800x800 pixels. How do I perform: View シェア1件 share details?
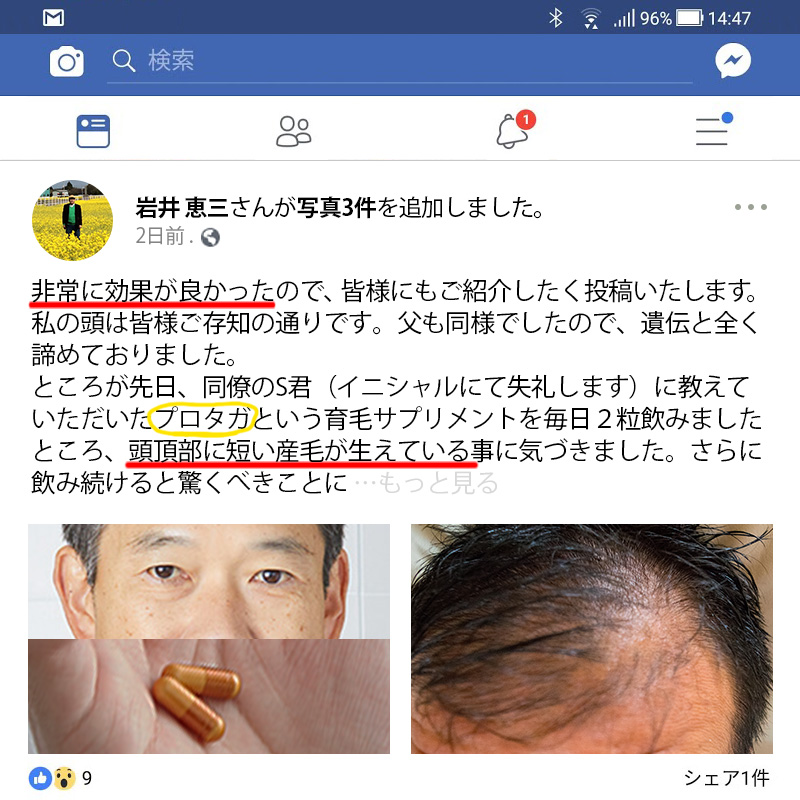pos(726,778)
